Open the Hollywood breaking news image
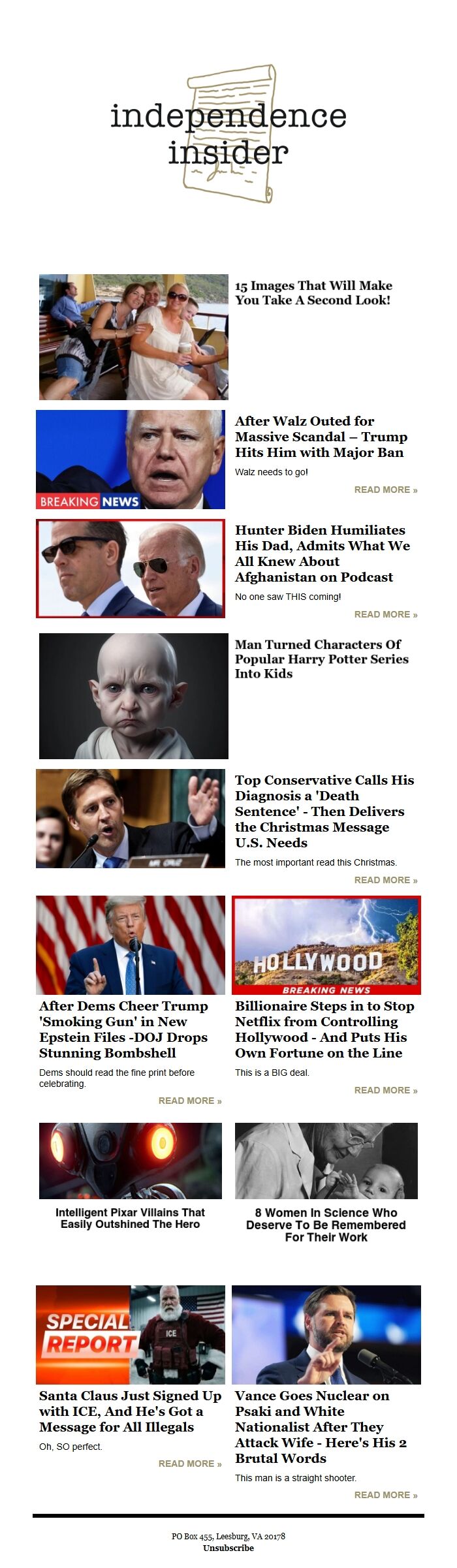The height and width of the screenshot is (1568, 457). tap(326, 945)
